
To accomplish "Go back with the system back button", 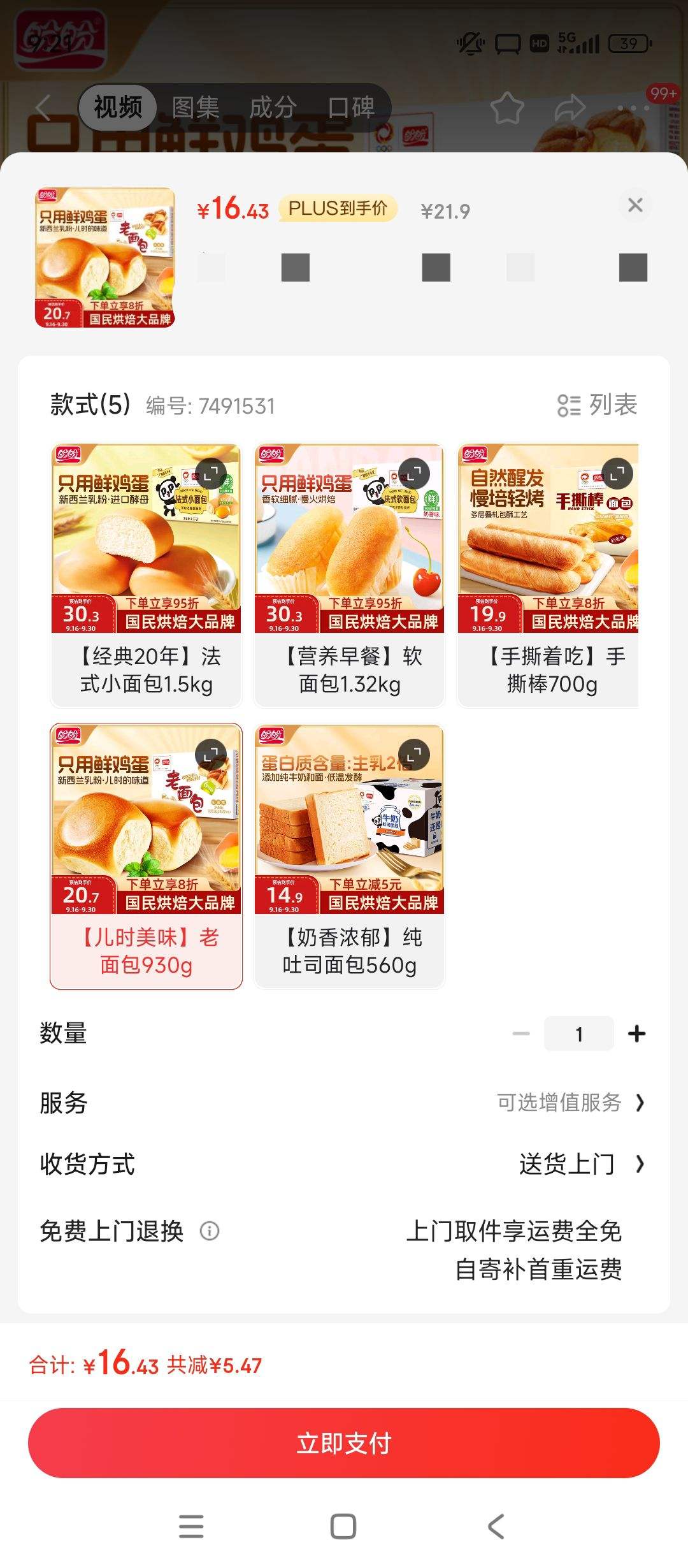I will click(x=496, y=1526).
